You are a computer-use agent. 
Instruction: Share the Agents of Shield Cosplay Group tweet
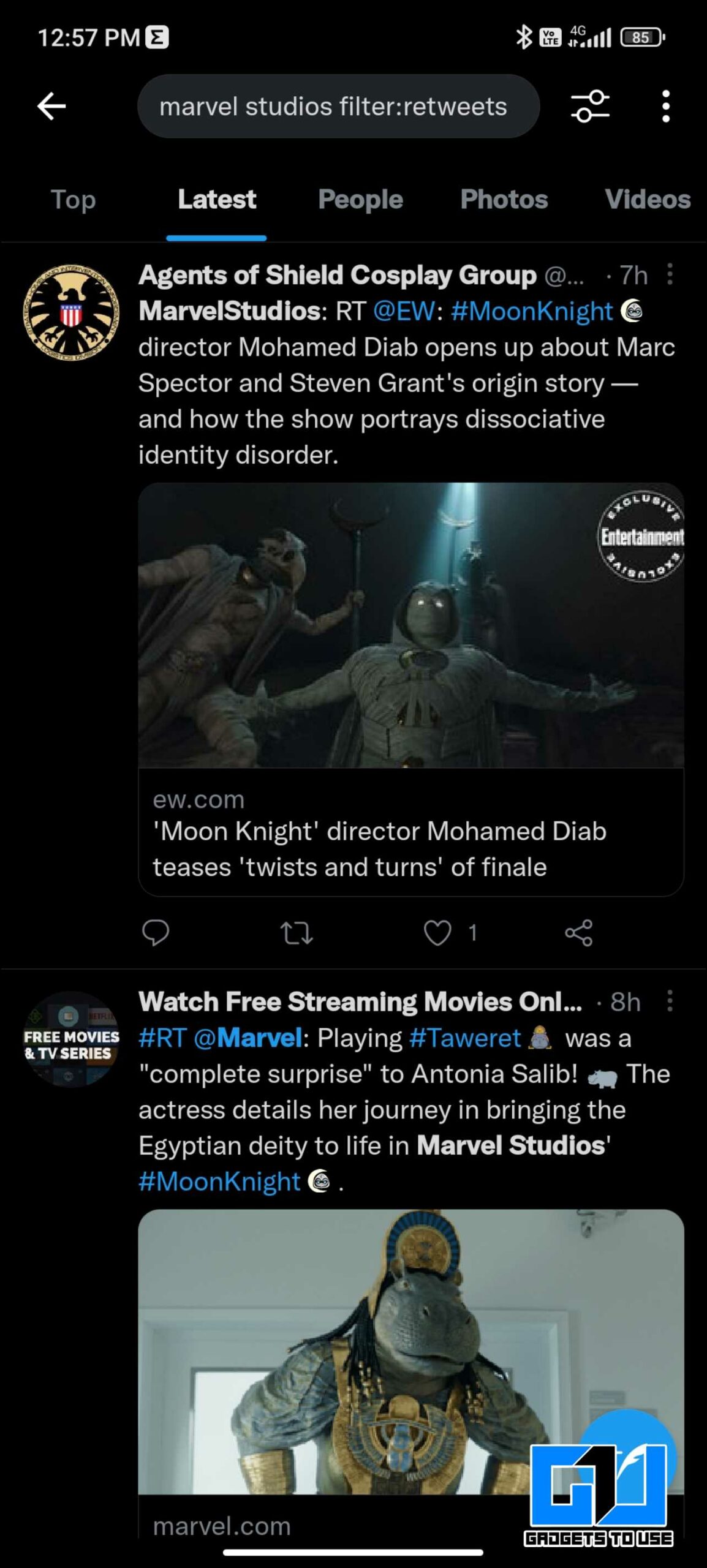coord(578,932)
